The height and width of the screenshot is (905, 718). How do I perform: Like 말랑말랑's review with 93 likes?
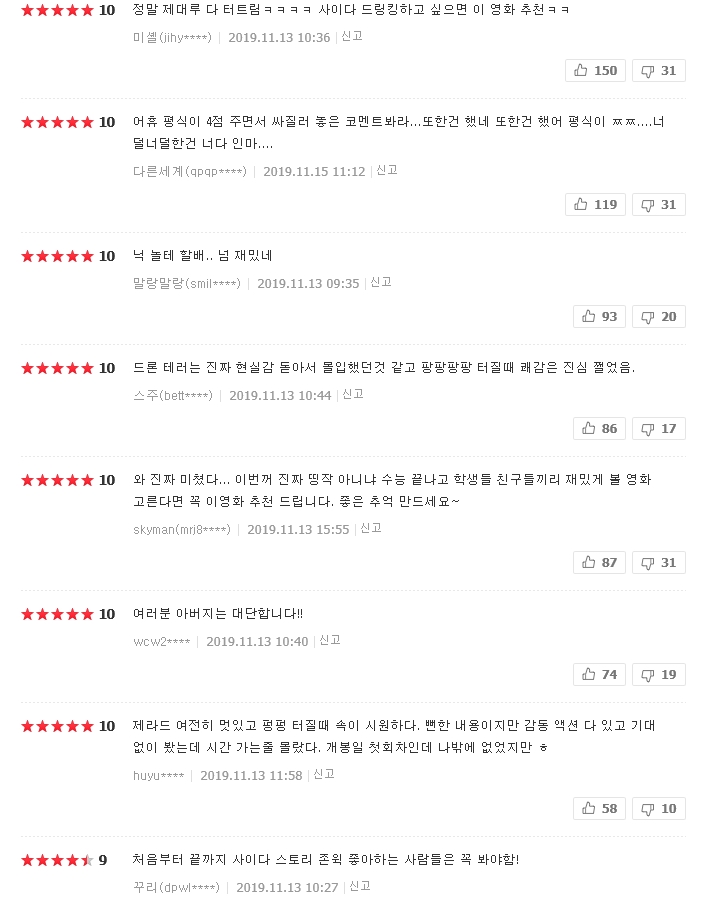(599, 316)
